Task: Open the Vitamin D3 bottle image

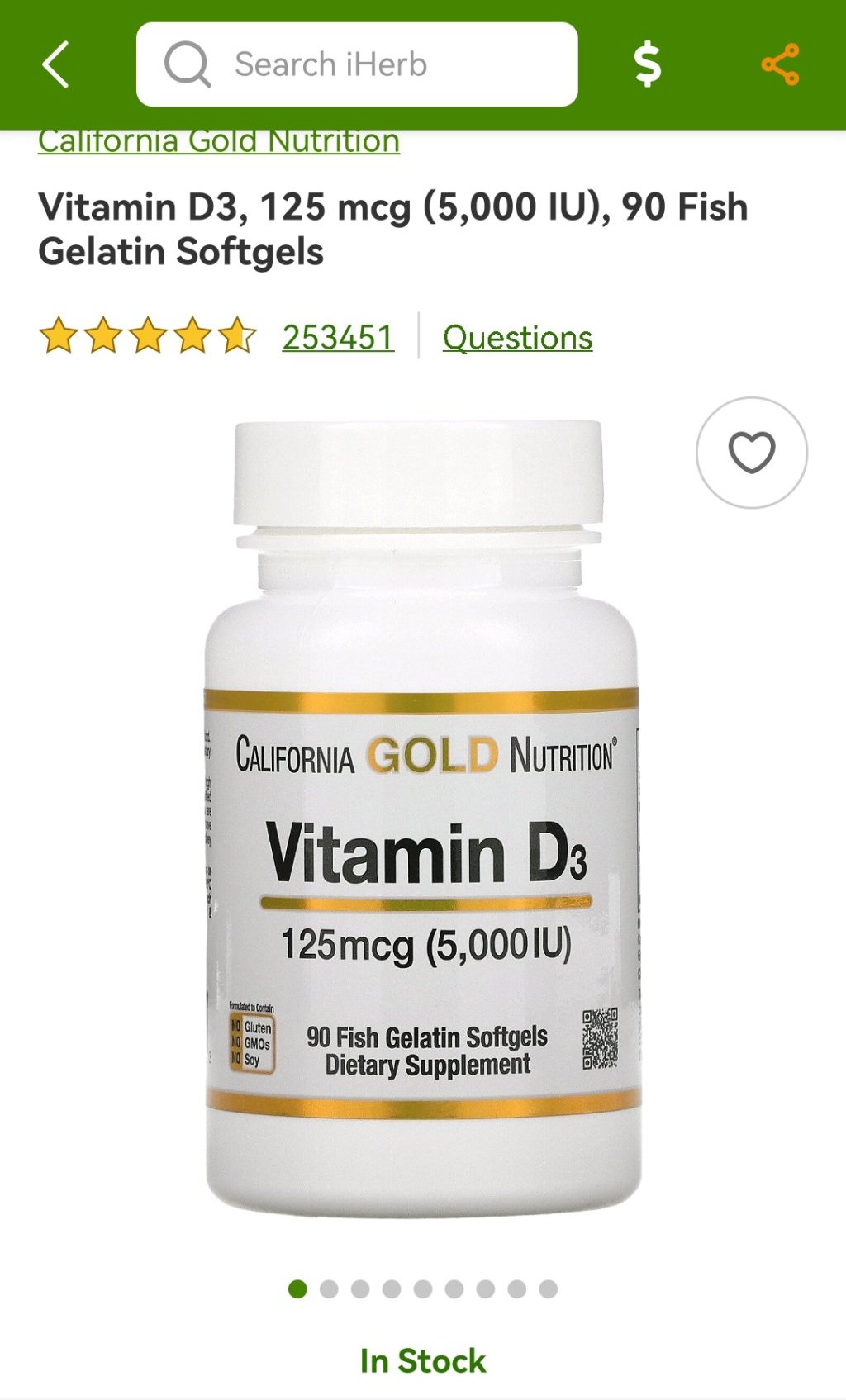Action: (x=421, y=818)
